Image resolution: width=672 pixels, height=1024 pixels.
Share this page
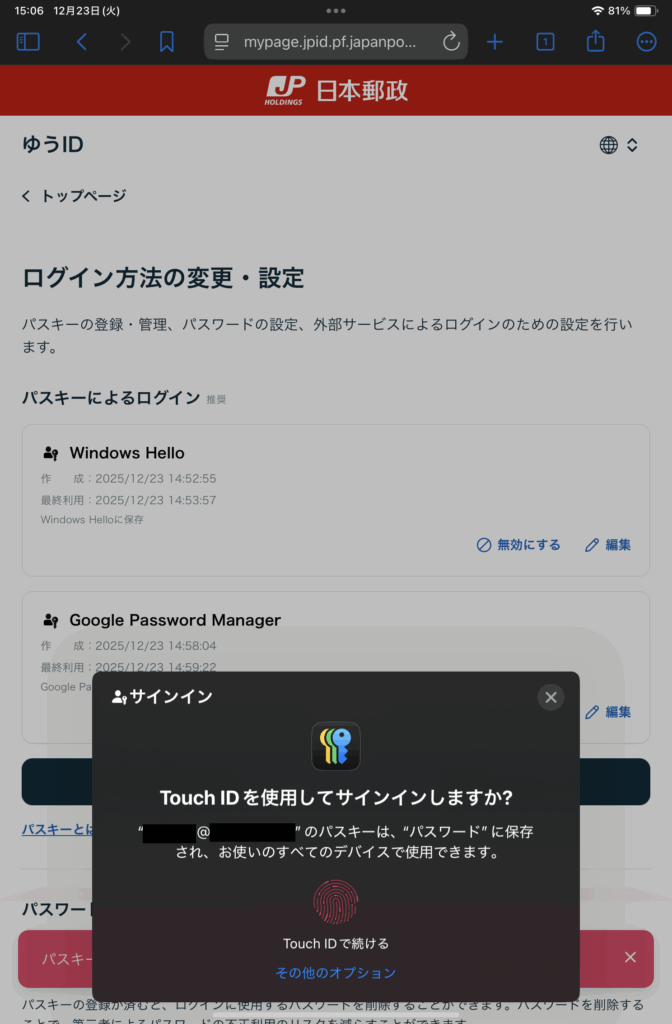(x=596, y=42)
